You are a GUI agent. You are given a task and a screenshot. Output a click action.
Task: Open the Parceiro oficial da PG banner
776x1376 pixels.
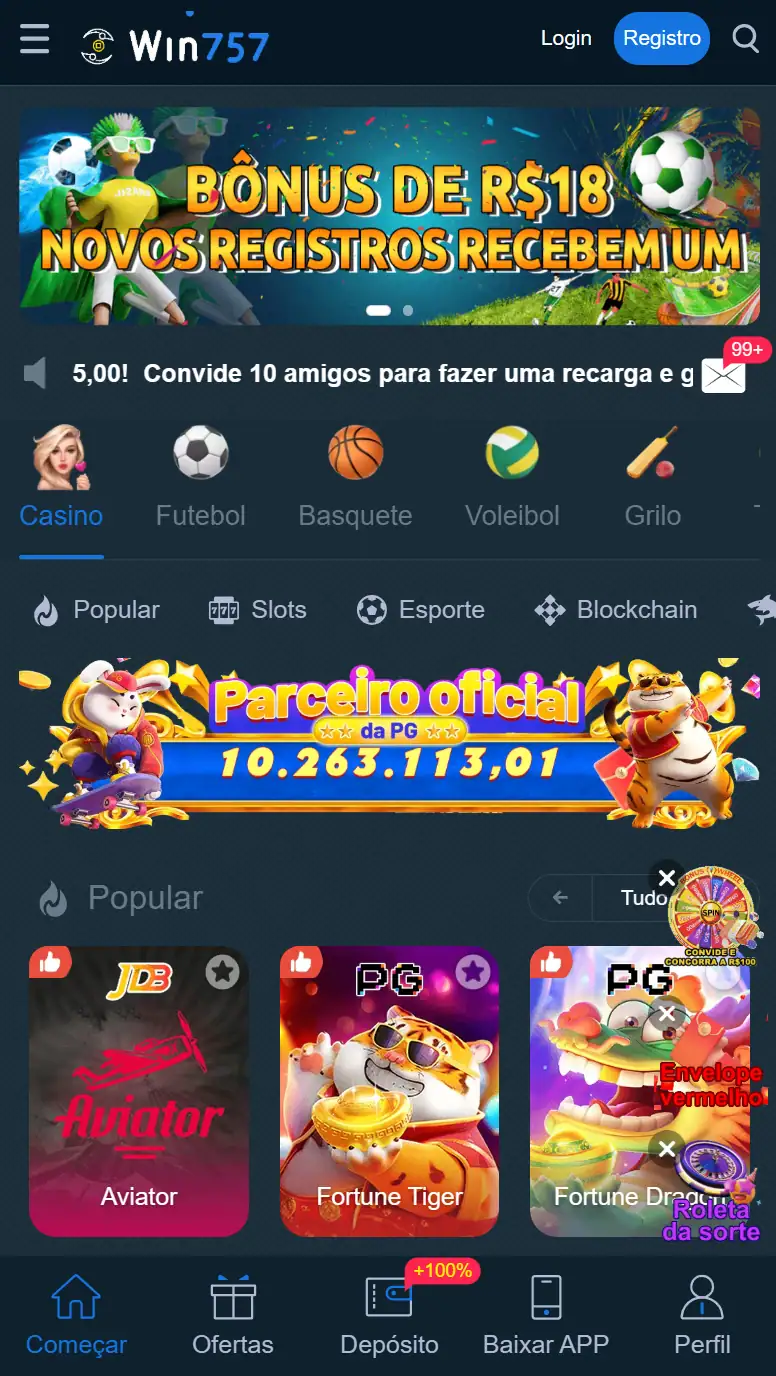coord(388,742)
